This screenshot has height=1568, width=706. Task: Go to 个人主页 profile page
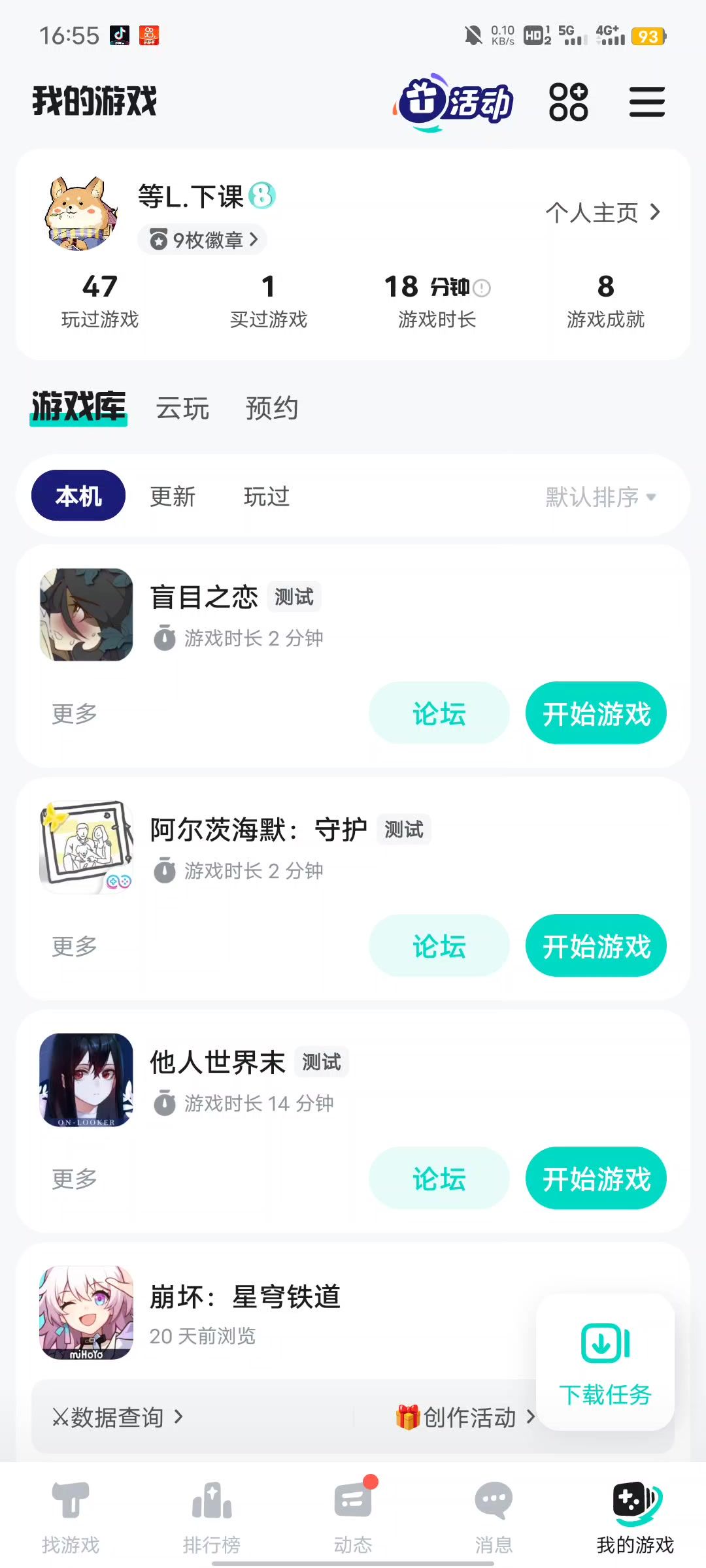click(603, 212)
